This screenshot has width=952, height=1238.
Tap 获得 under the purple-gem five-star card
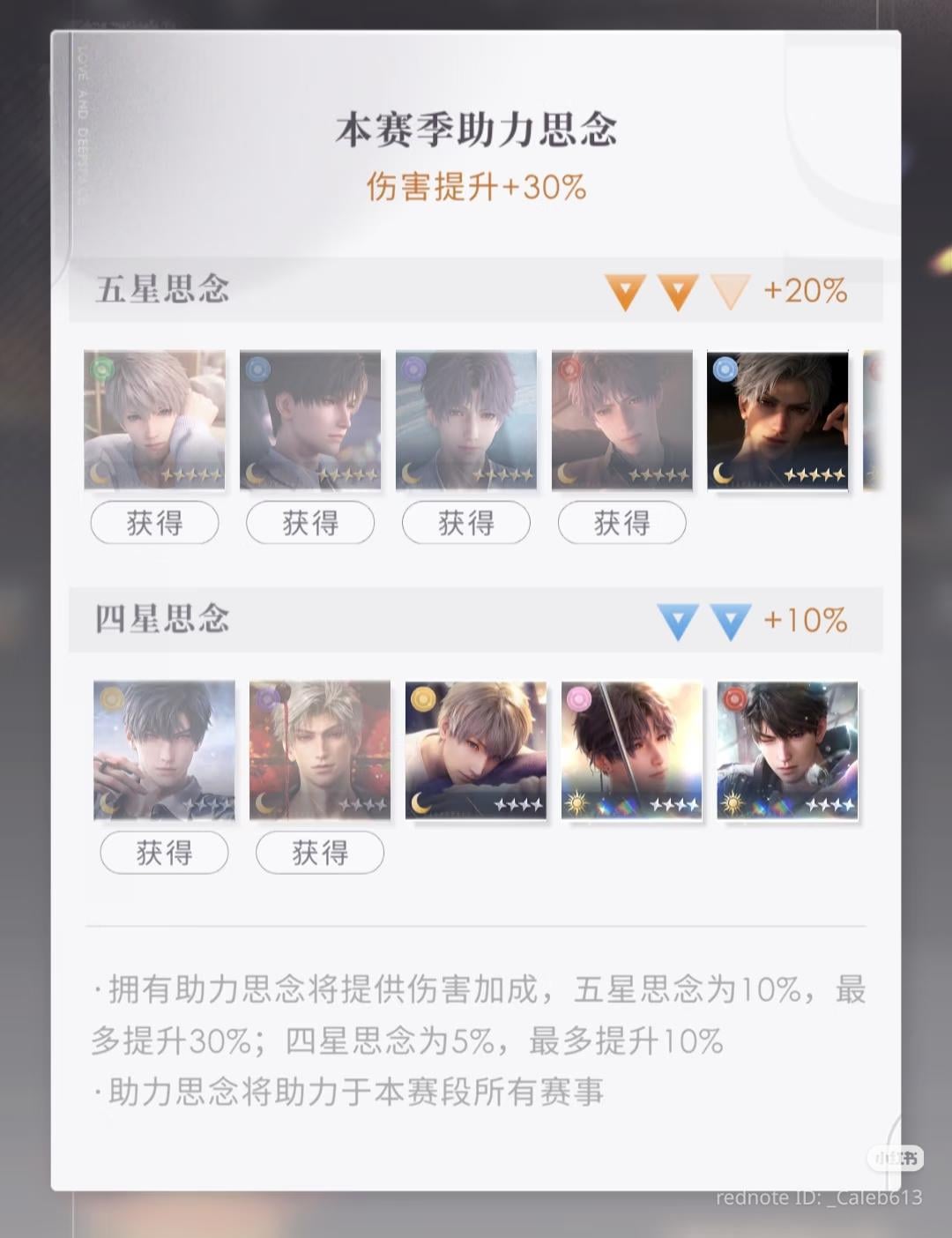tap(466, 523)
